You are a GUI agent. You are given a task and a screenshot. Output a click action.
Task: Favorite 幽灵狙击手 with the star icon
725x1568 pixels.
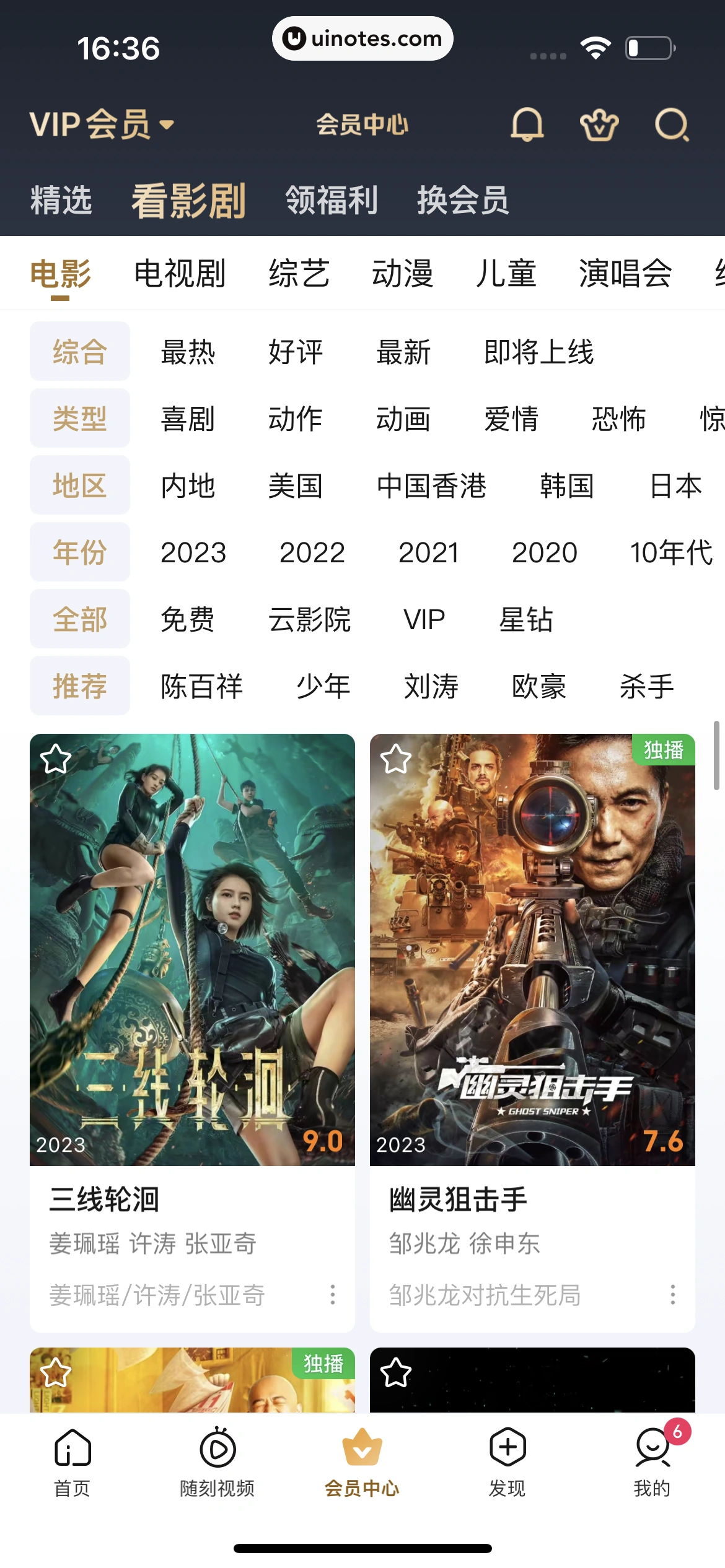(396, 759)
